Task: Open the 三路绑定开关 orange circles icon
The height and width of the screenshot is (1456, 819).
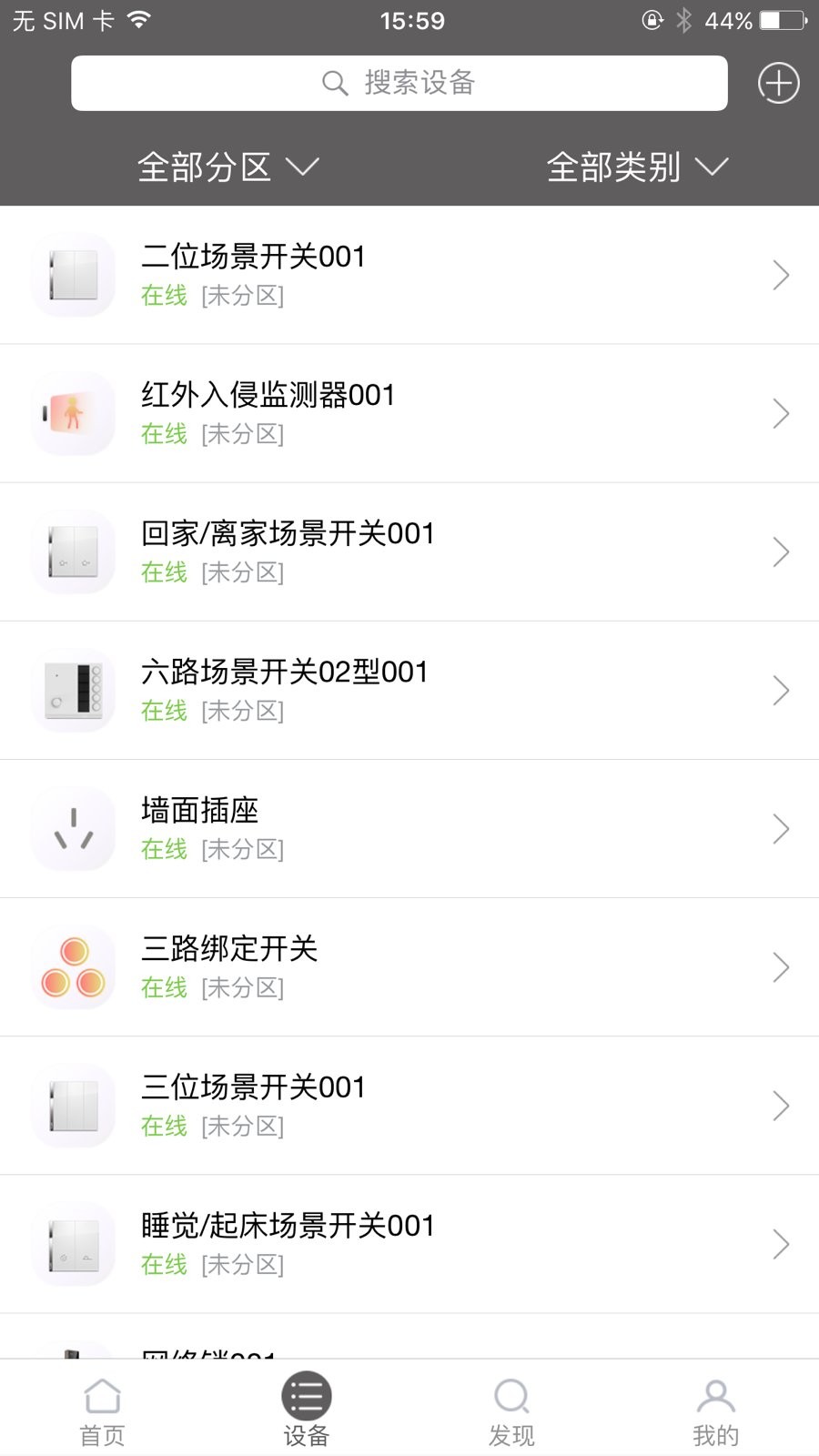Action: pos(73,967)
